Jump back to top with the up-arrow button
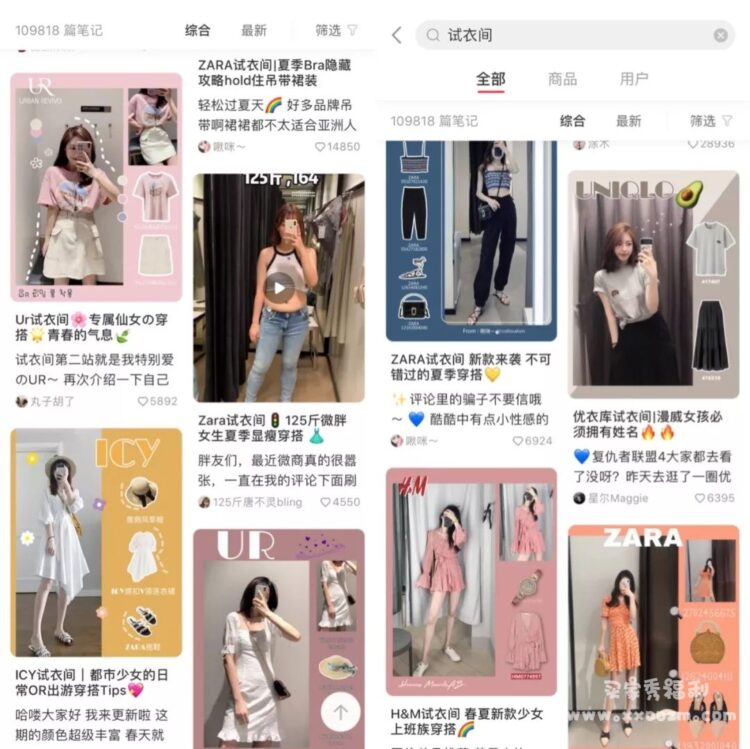 pos(340,712)
